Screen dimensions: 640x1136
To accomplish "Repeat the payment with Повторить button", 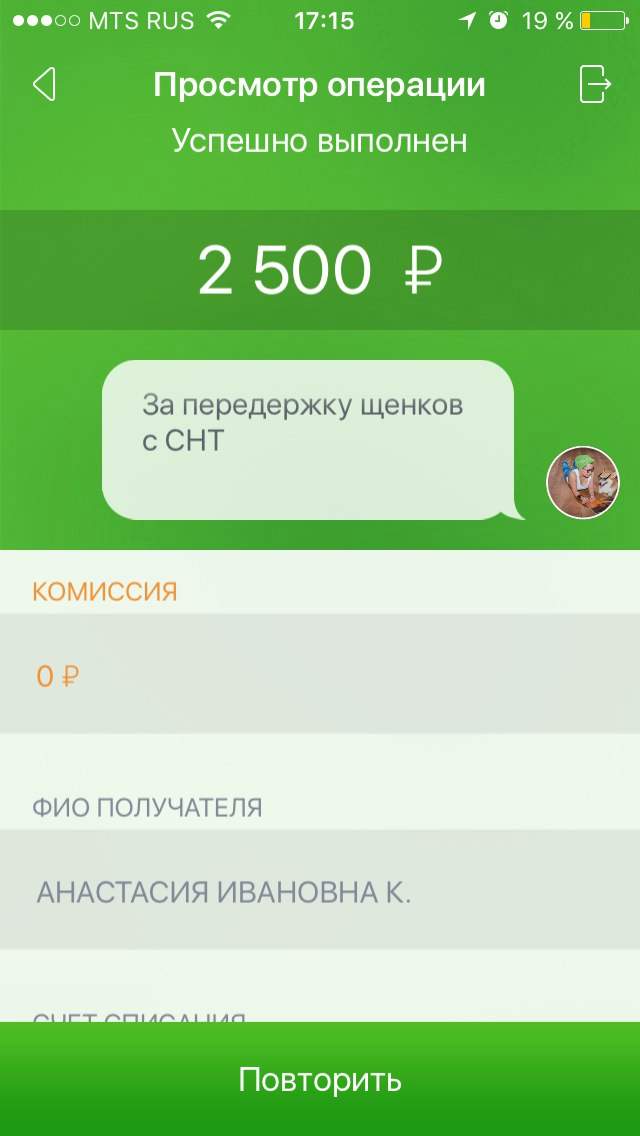I will pos(320,1079).
